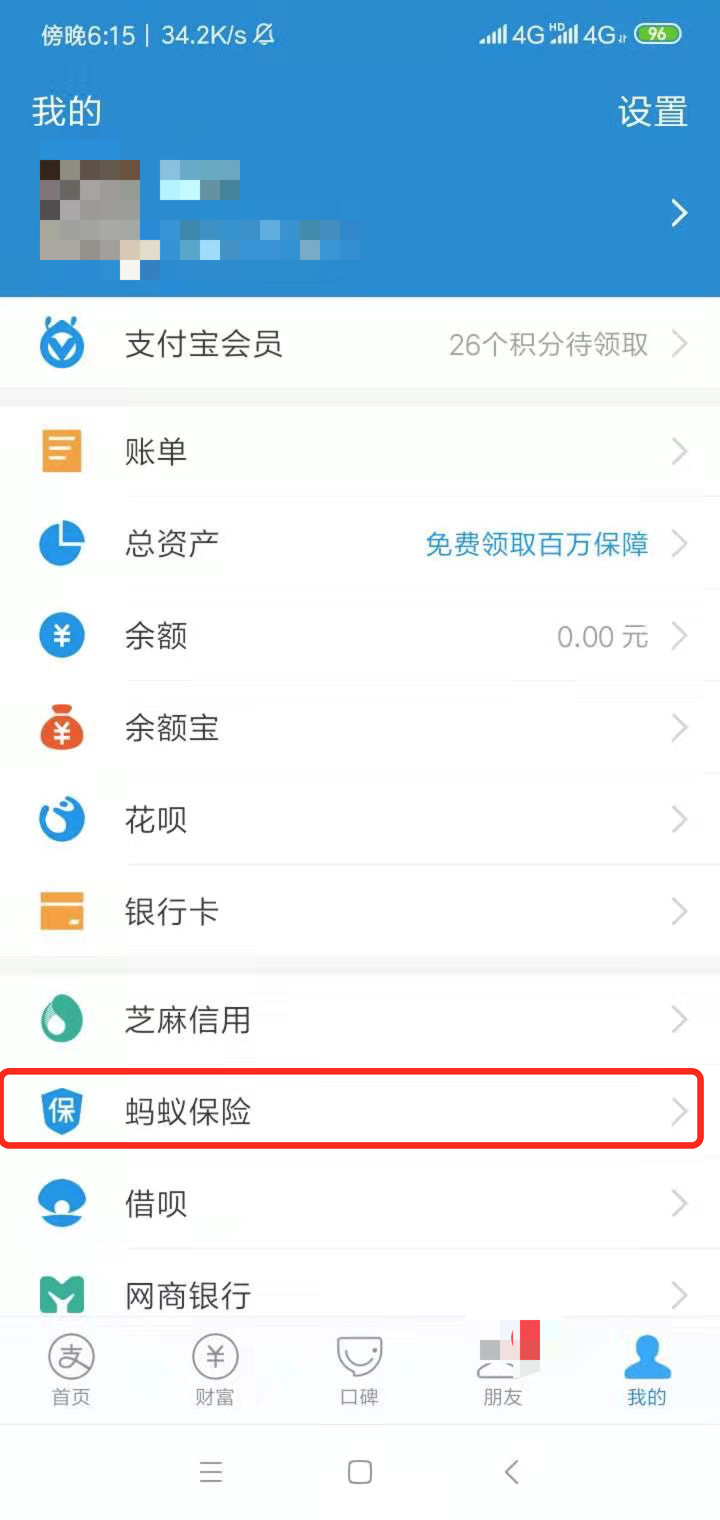Viewport: 720px width, 1520px height.
Task: Open 余额宝 row
Action: [360, 728]
